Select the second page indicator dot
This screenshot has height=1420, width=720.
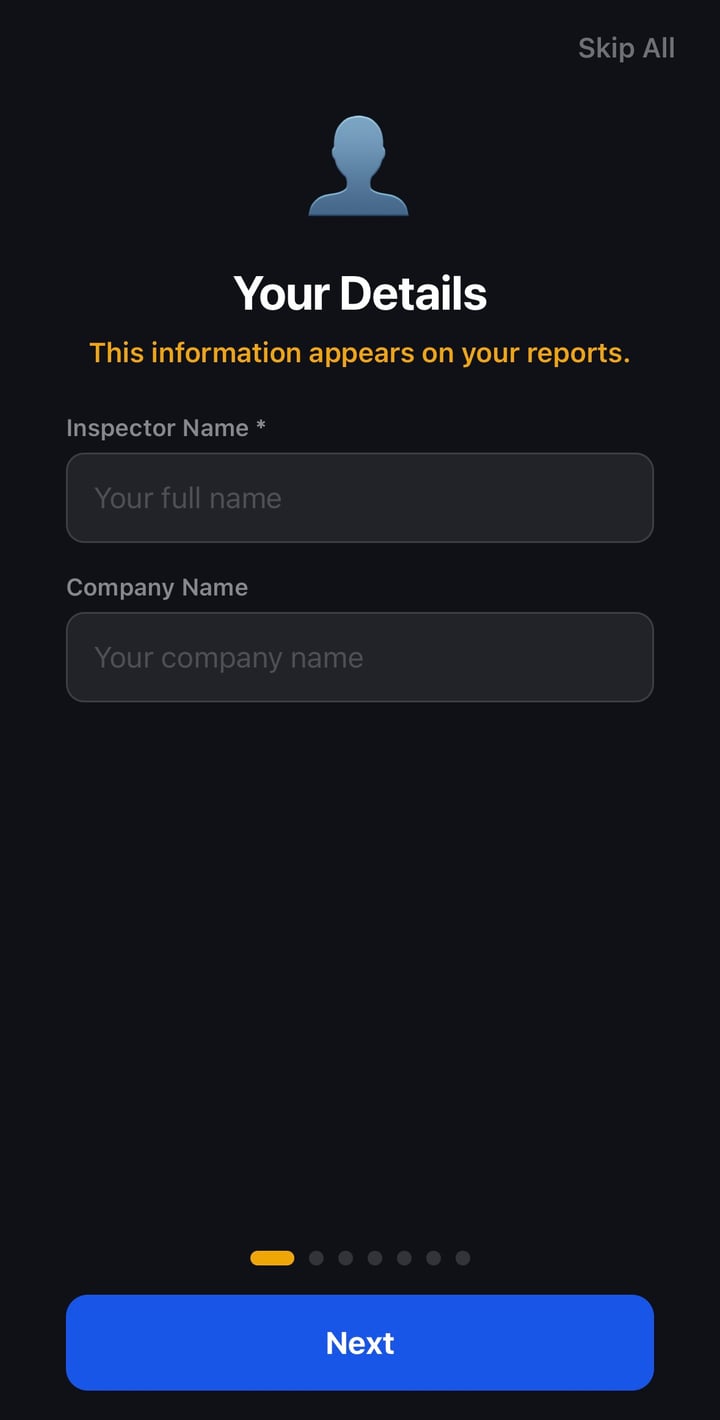(x=316, y=1258)
